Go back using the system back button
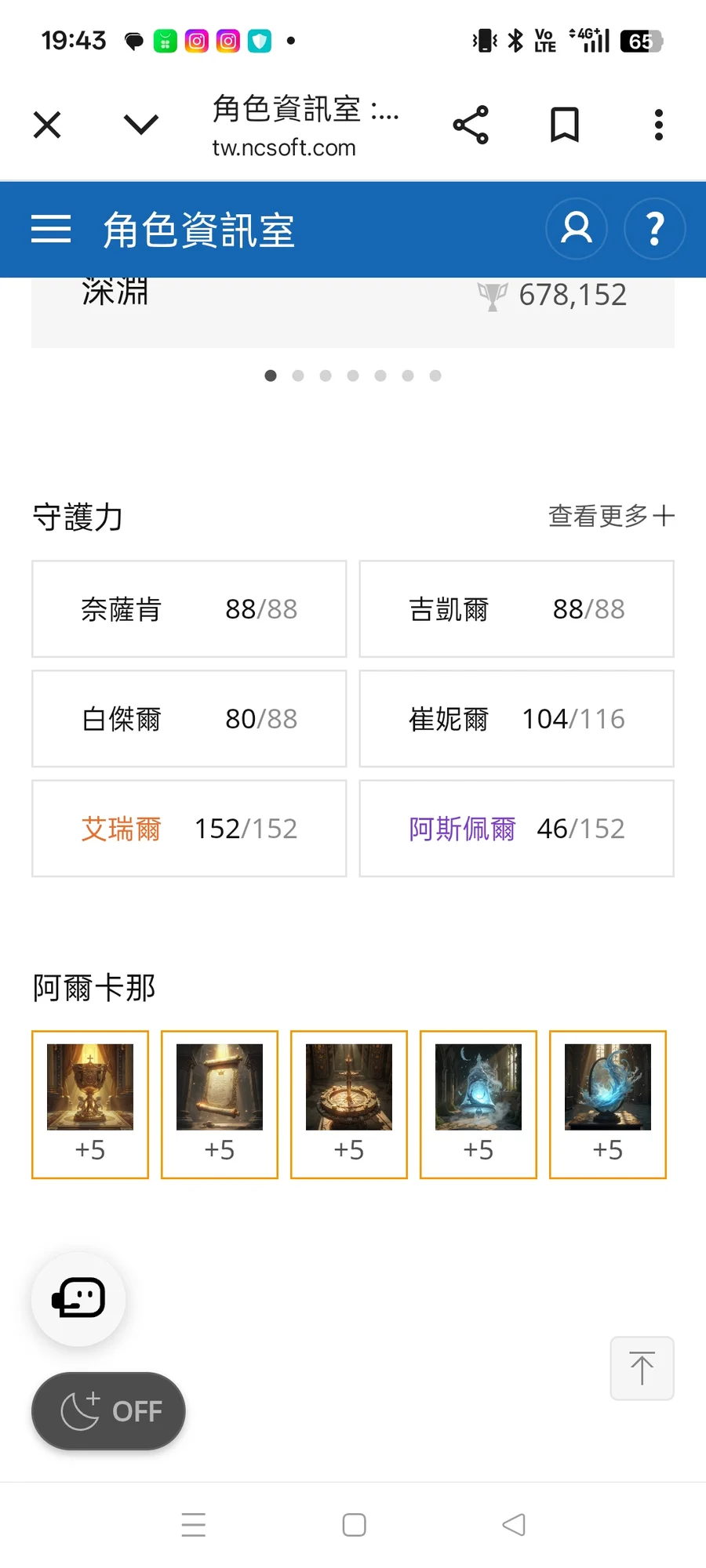The width and height of the screenshot is (706, 1568). tap(514, 1525)
